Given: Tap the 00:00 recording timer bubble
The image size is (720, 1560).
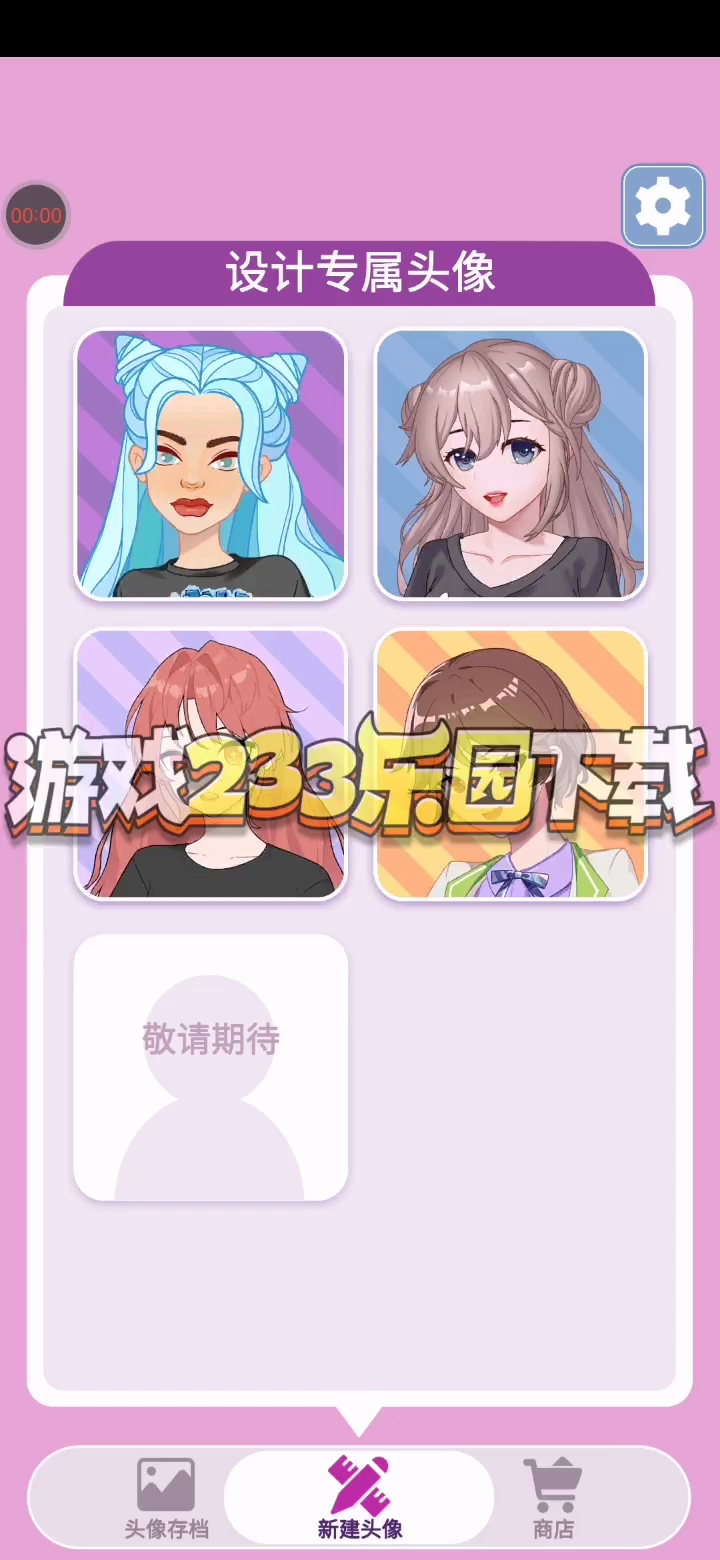Looking at the screenshot, I should (36, 215).
